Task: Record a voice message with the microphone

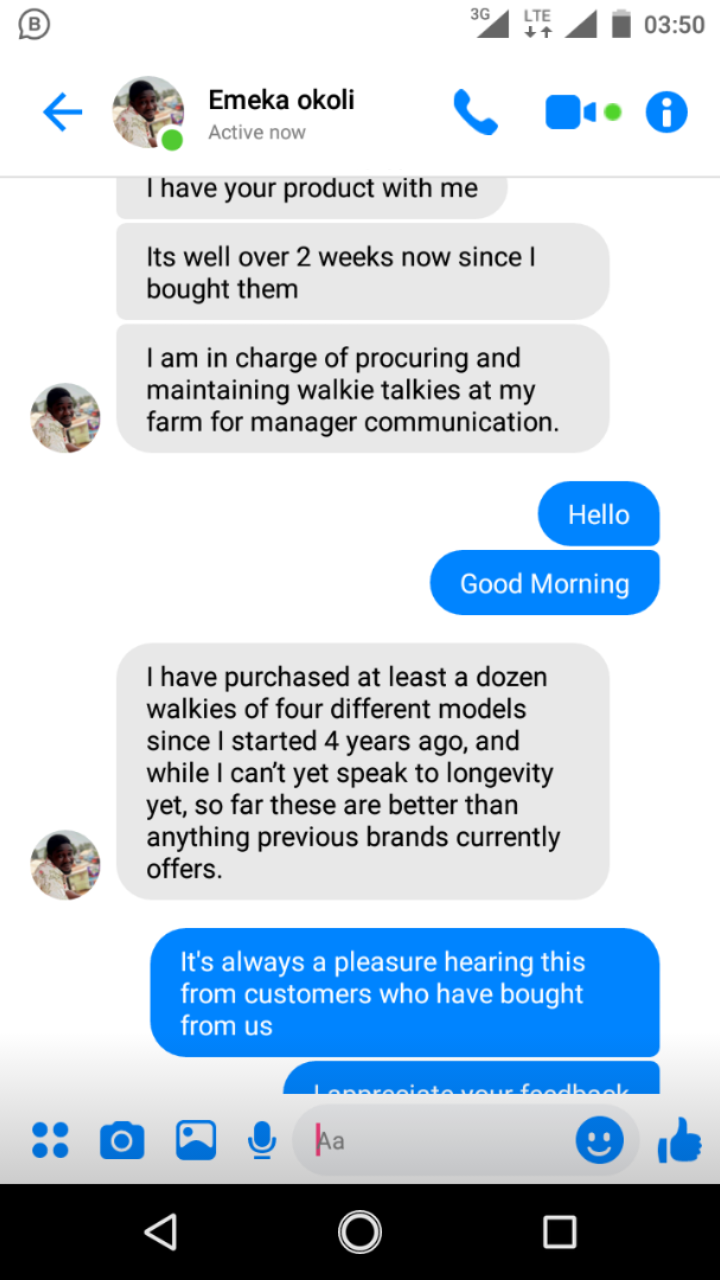Action: [262, 1140]
